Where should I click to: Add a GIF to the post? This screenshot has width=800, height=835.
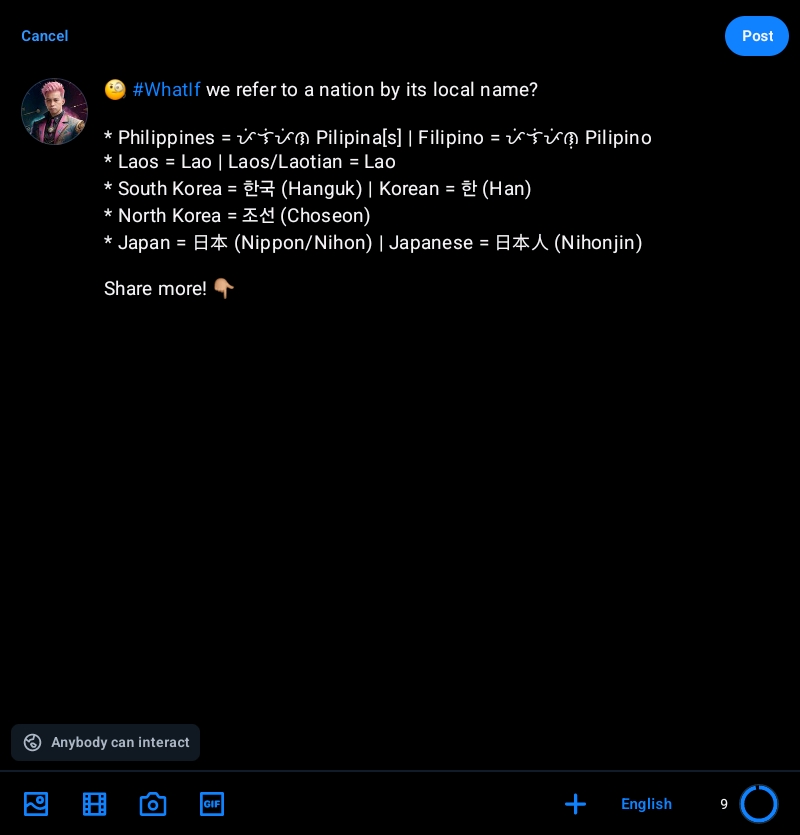(212, 804)
